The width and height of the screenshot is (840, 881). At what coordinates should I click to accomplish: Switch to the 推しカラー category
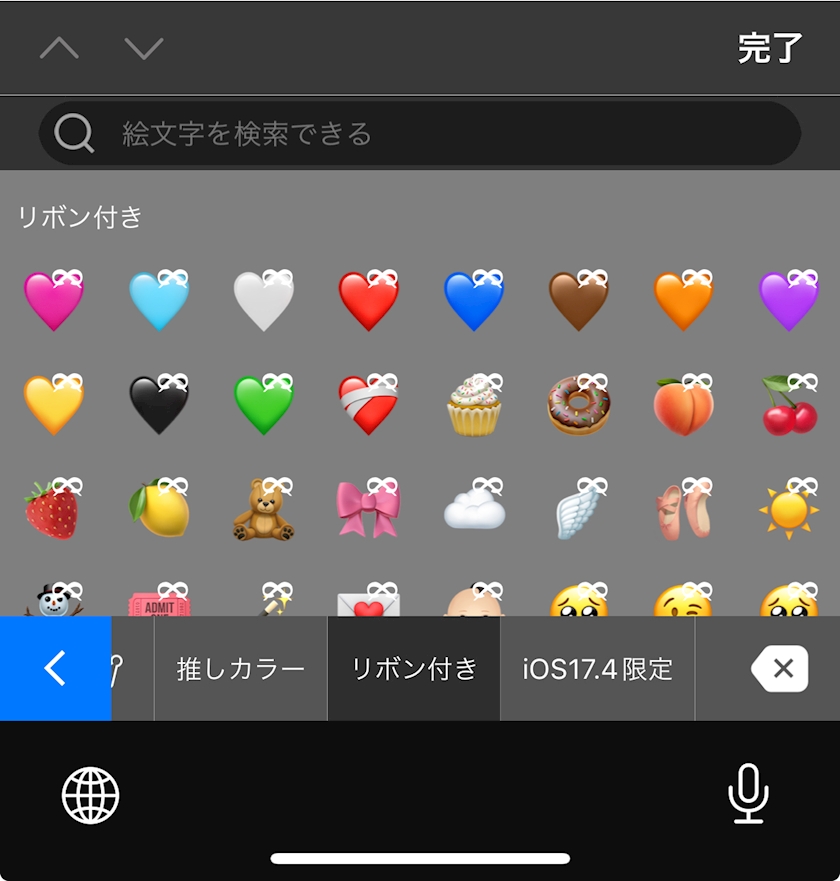pos(240,669)
